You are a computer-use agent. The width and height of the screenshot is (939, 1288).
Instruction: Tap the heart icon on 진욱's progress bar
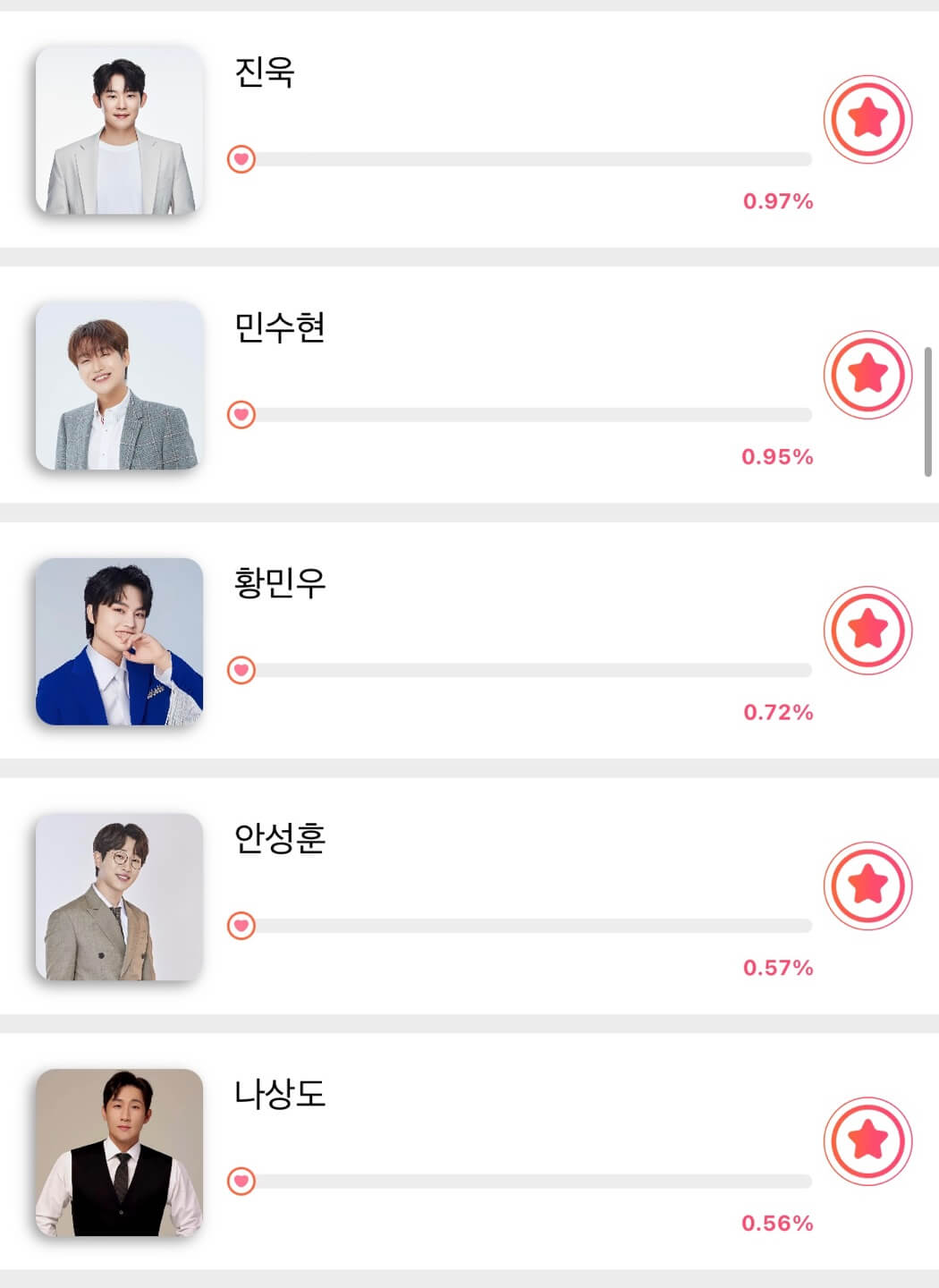pyautogui.click(x=241, y=157)
